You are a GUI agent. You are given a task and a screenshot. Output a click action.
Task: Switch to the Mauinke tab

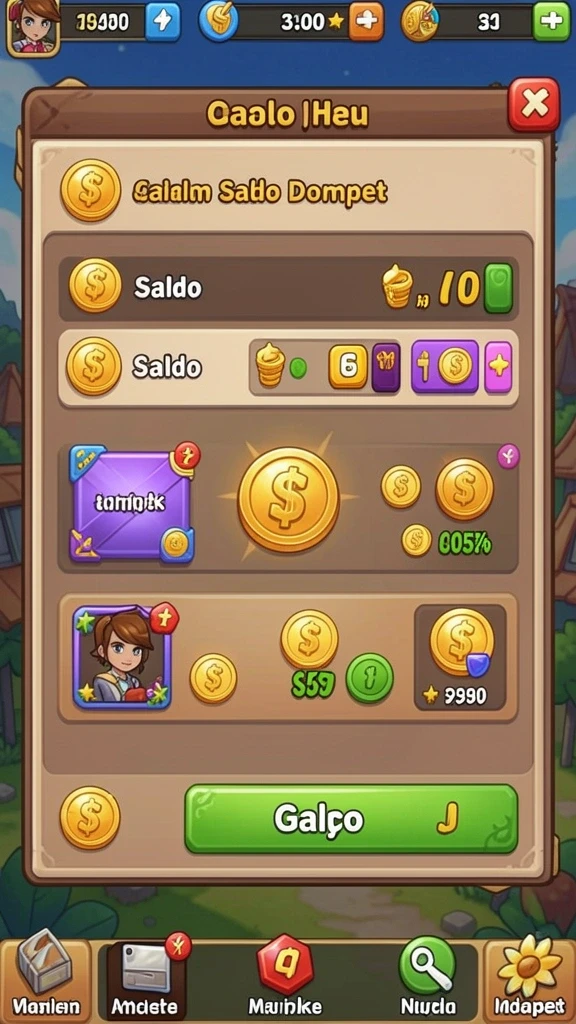(285, 978)
